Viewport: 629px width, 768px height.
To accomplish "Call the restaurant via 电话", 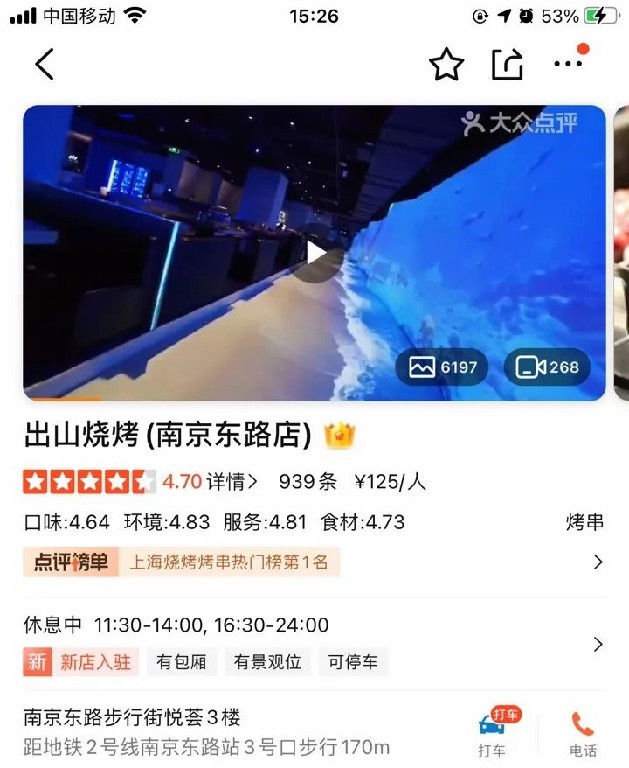I will (x=582, y=734).
